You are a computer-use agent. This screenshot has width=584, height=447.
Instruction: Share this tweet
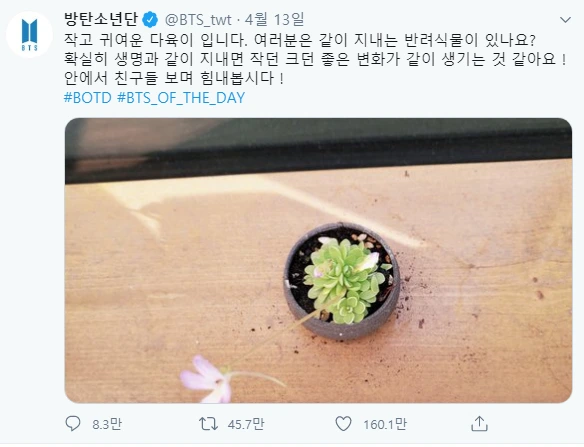[x=479, y=424]
